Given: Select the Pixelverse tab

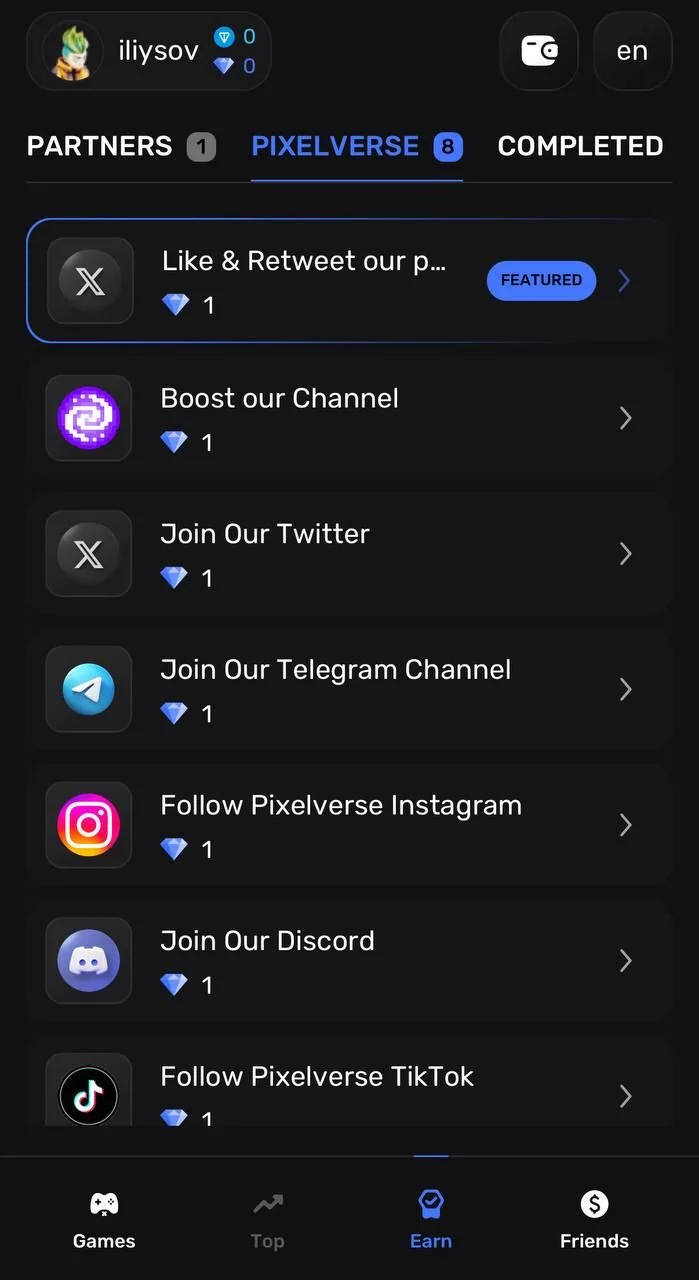Looking at the screenshot, I should (356, 146).
